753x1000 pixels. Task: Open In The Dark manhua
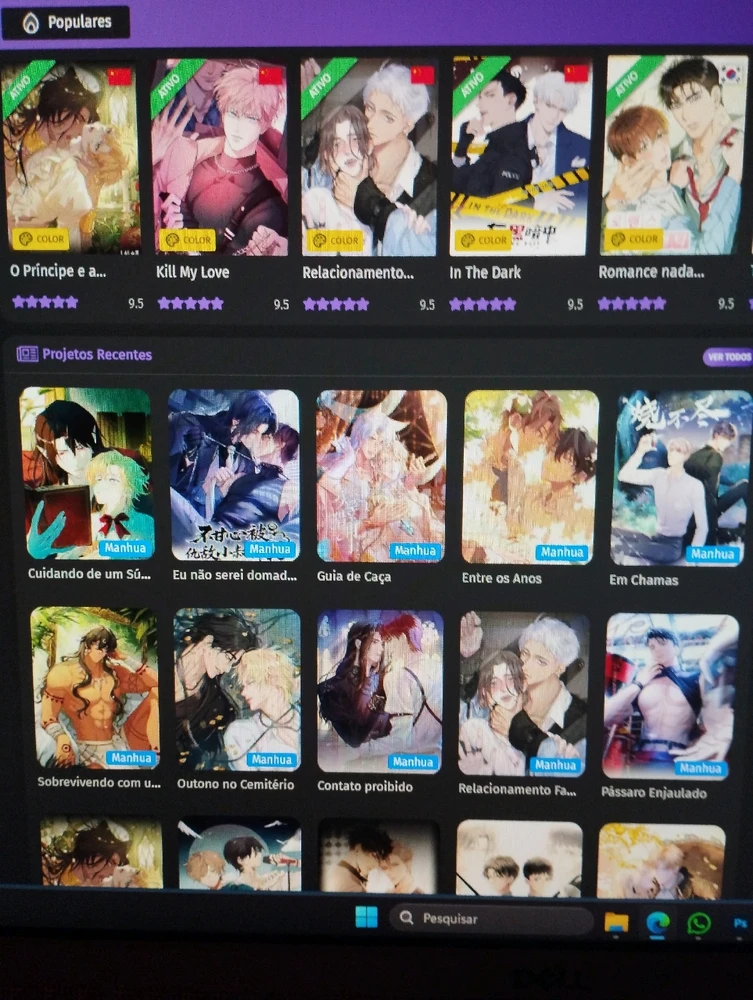[x=520, y=160]
